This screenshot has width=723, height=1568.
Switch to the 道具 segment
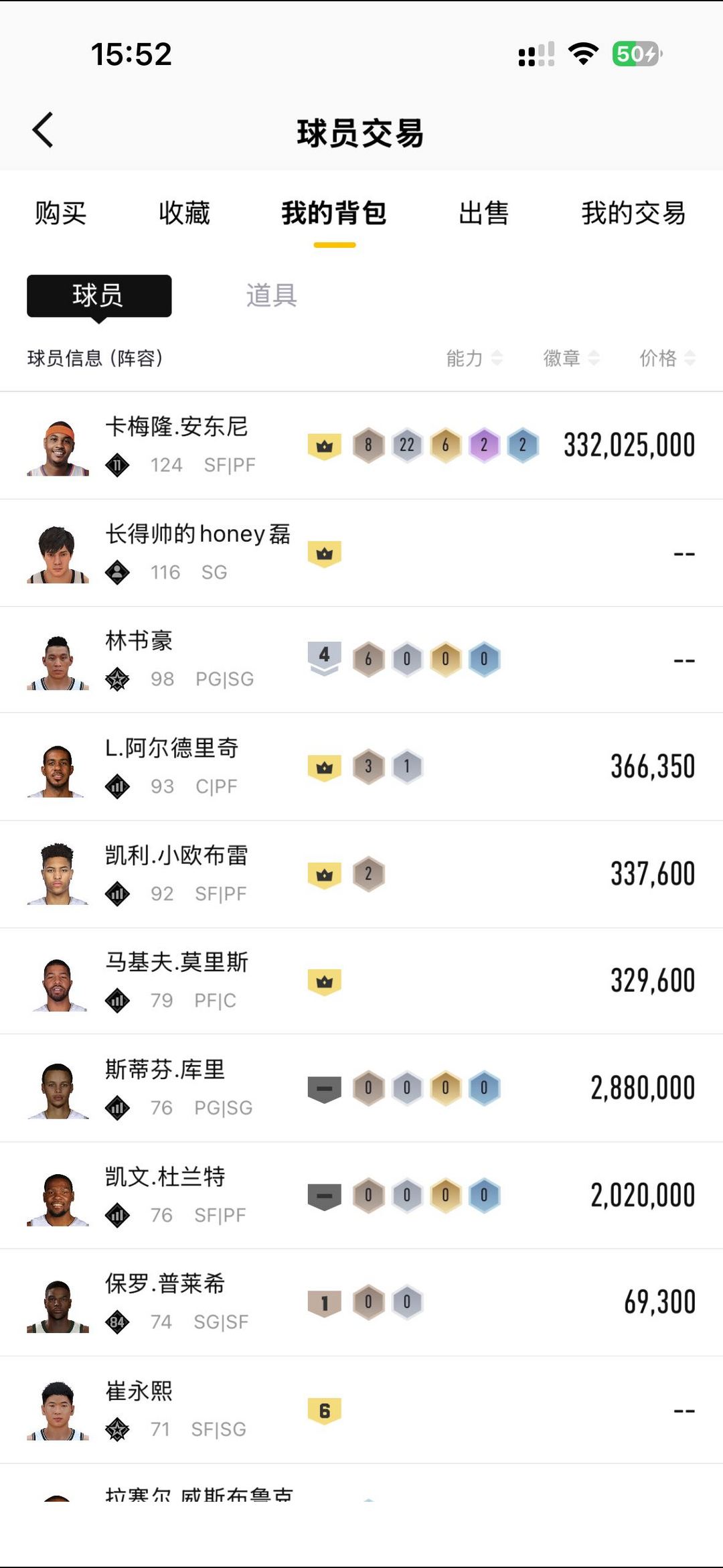pos(271,295)
